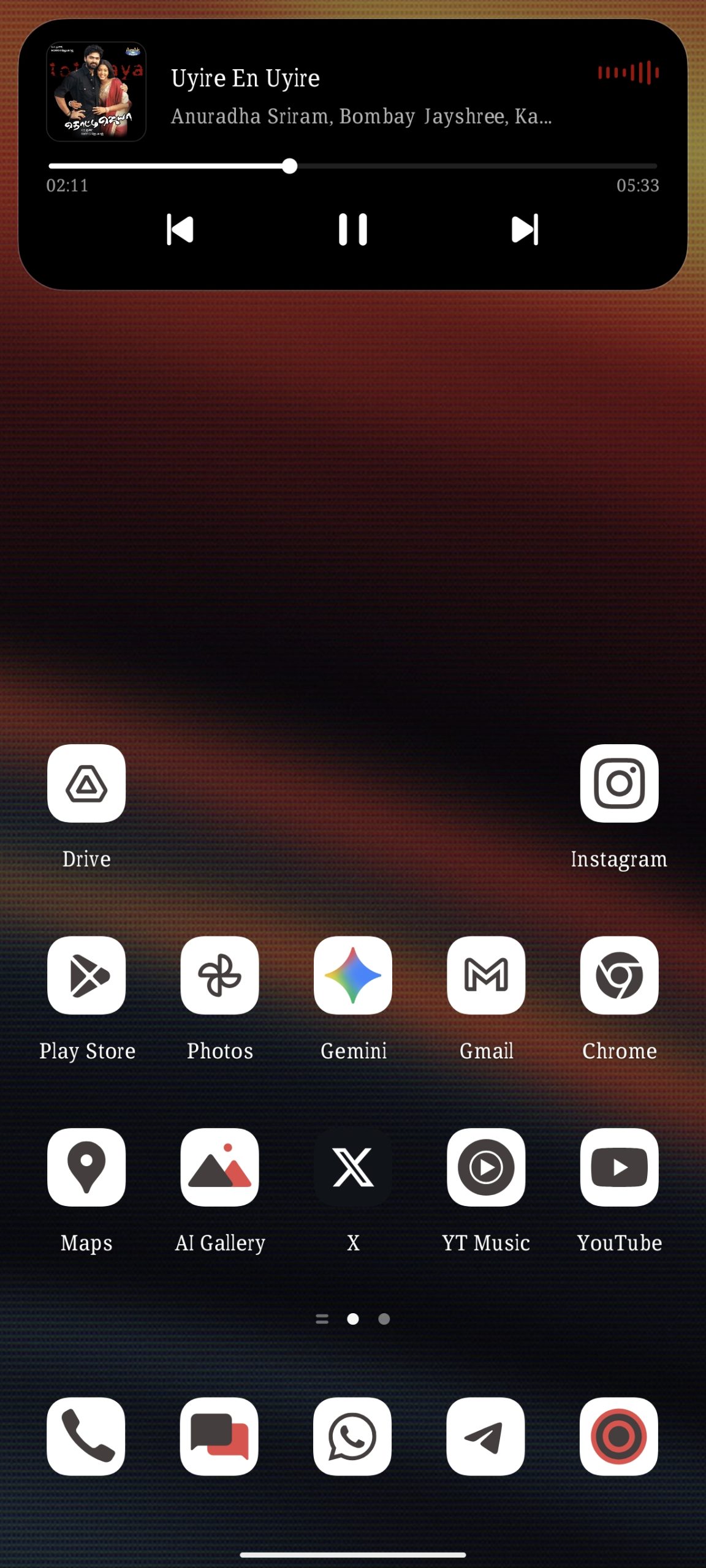Image resolution: width=706 pixels, height=1568 pixels.
Task: Pause the song Uyire En Uyire
Action: point(352,230)
